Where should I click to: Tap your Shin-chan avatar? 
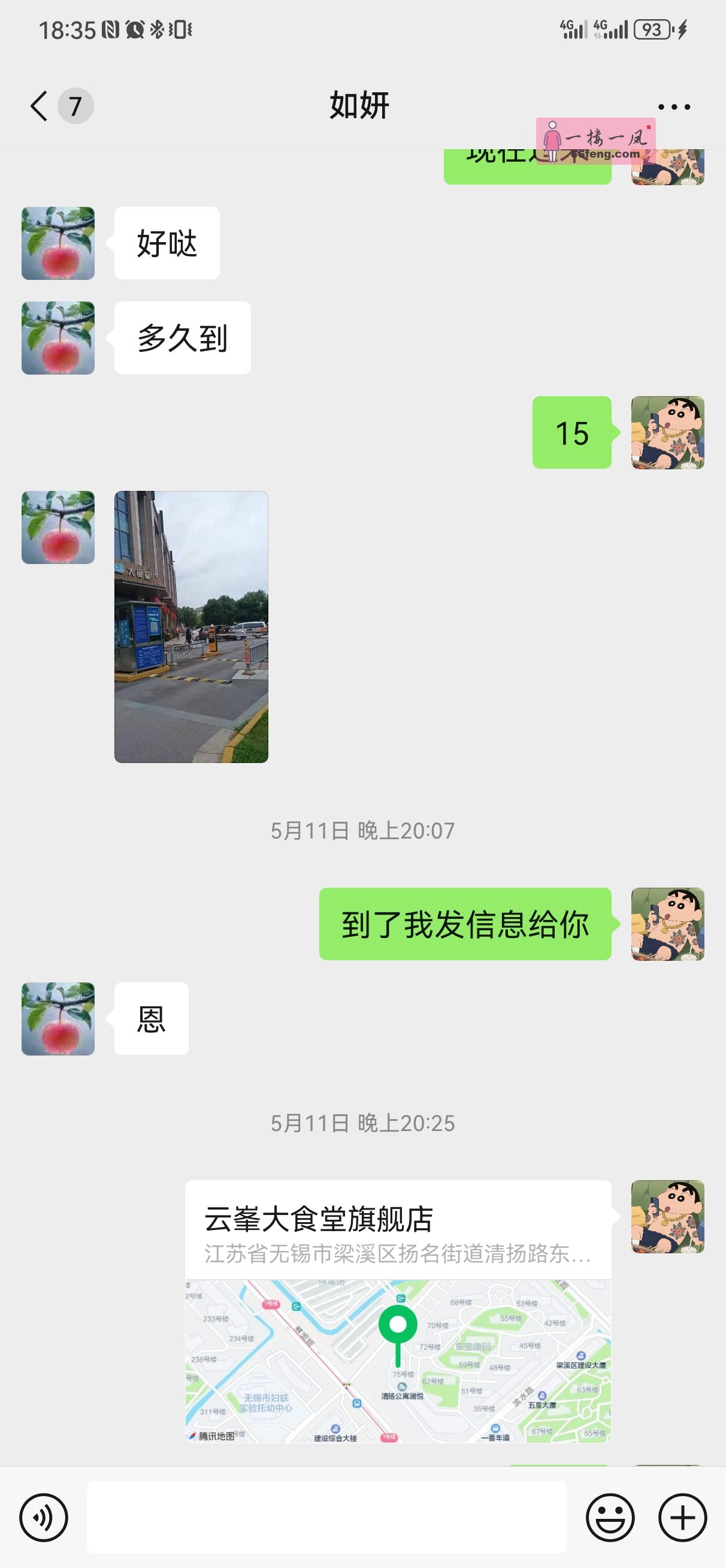pos(667,432)
